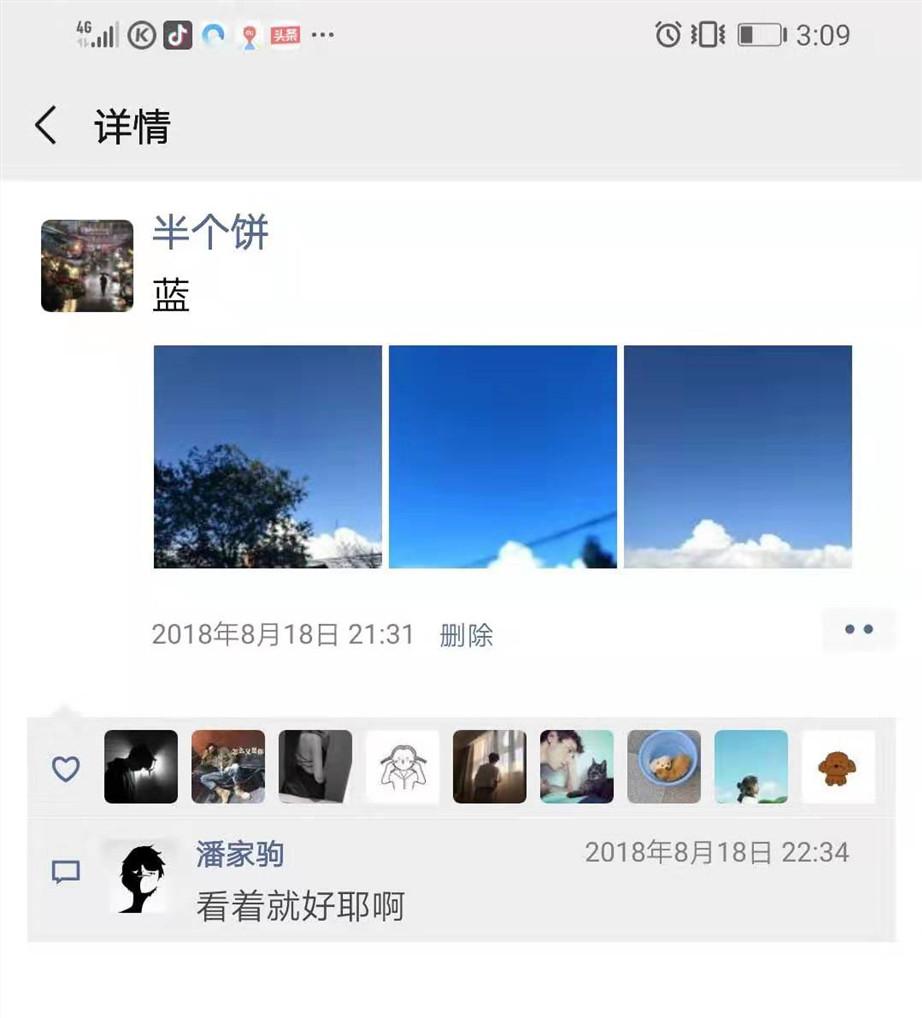Open the double-dot more options button
922x1018 pixels.
click(x=858, y=629)
